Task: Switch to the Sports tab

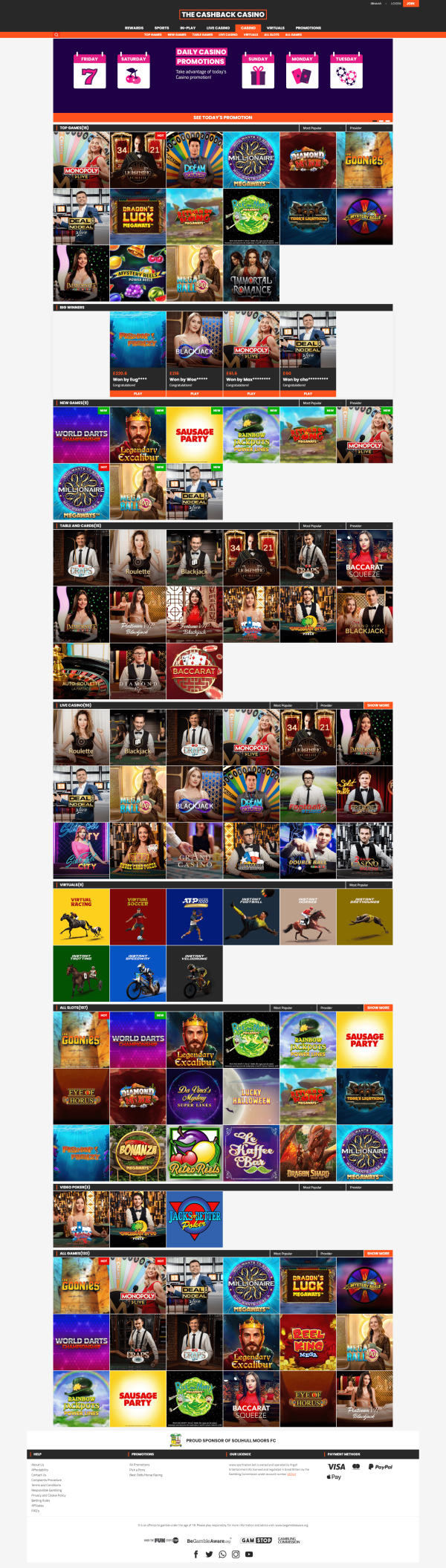Action: tap(161, 27)
